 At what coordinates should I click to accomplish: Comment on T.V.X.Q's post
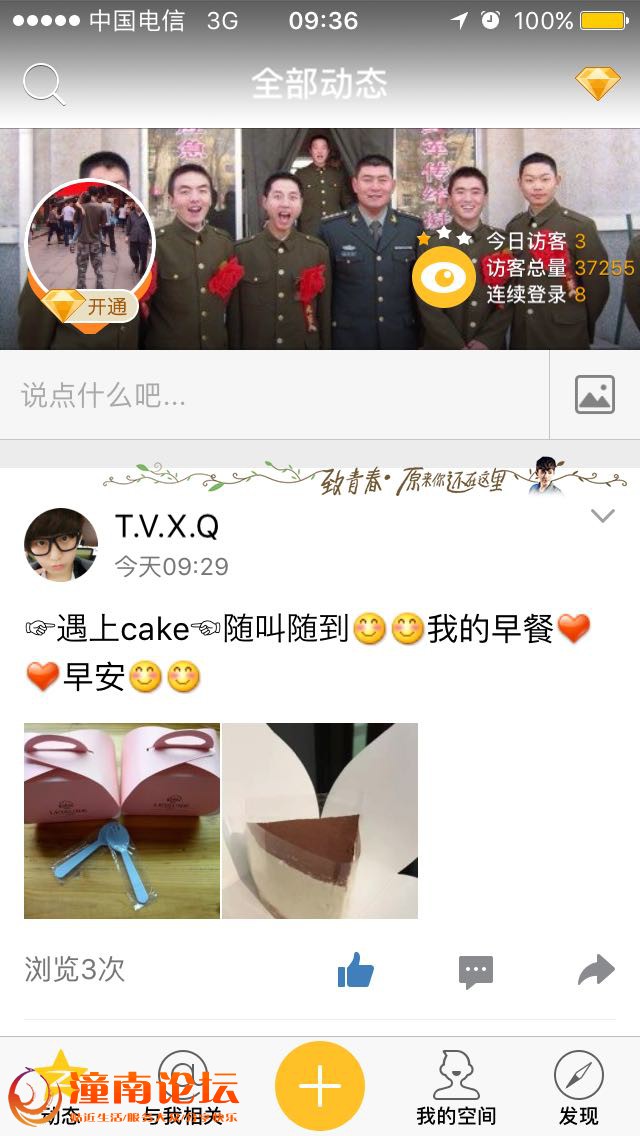coord(476,970)
